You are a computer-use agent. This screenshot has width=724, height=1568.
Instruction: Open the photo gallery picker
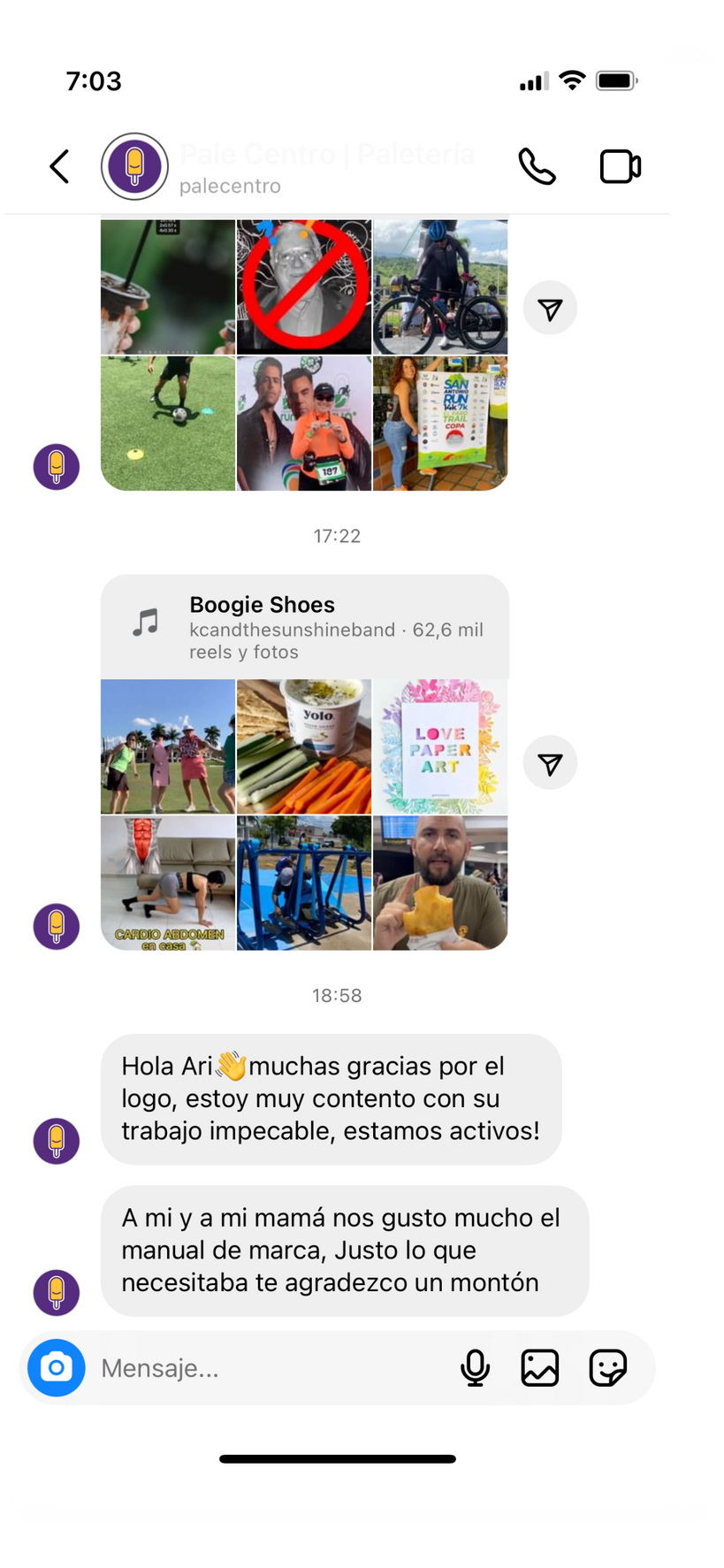540,1368
